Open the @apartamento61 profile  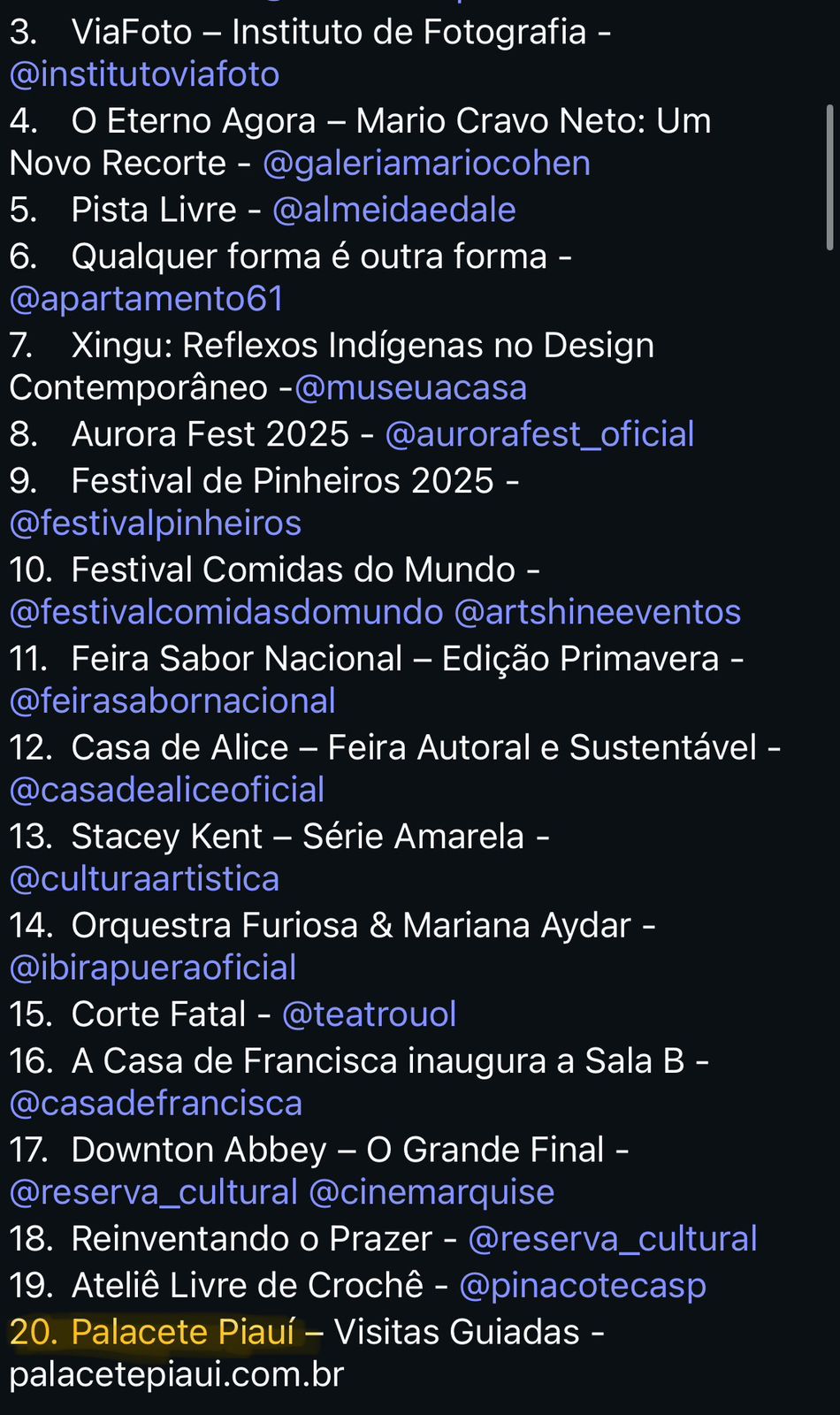click(146, 299)
